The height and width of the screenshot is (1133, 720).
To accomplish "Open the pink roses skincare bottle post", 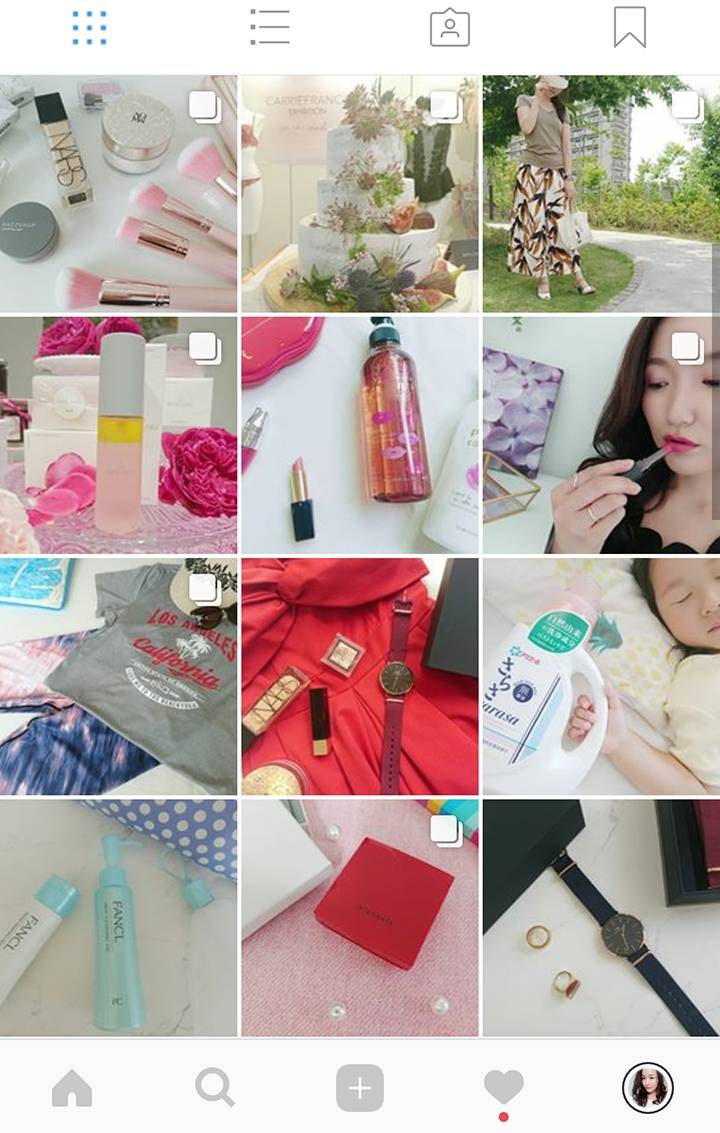I will pyautogui.click(x=118, y=435).
